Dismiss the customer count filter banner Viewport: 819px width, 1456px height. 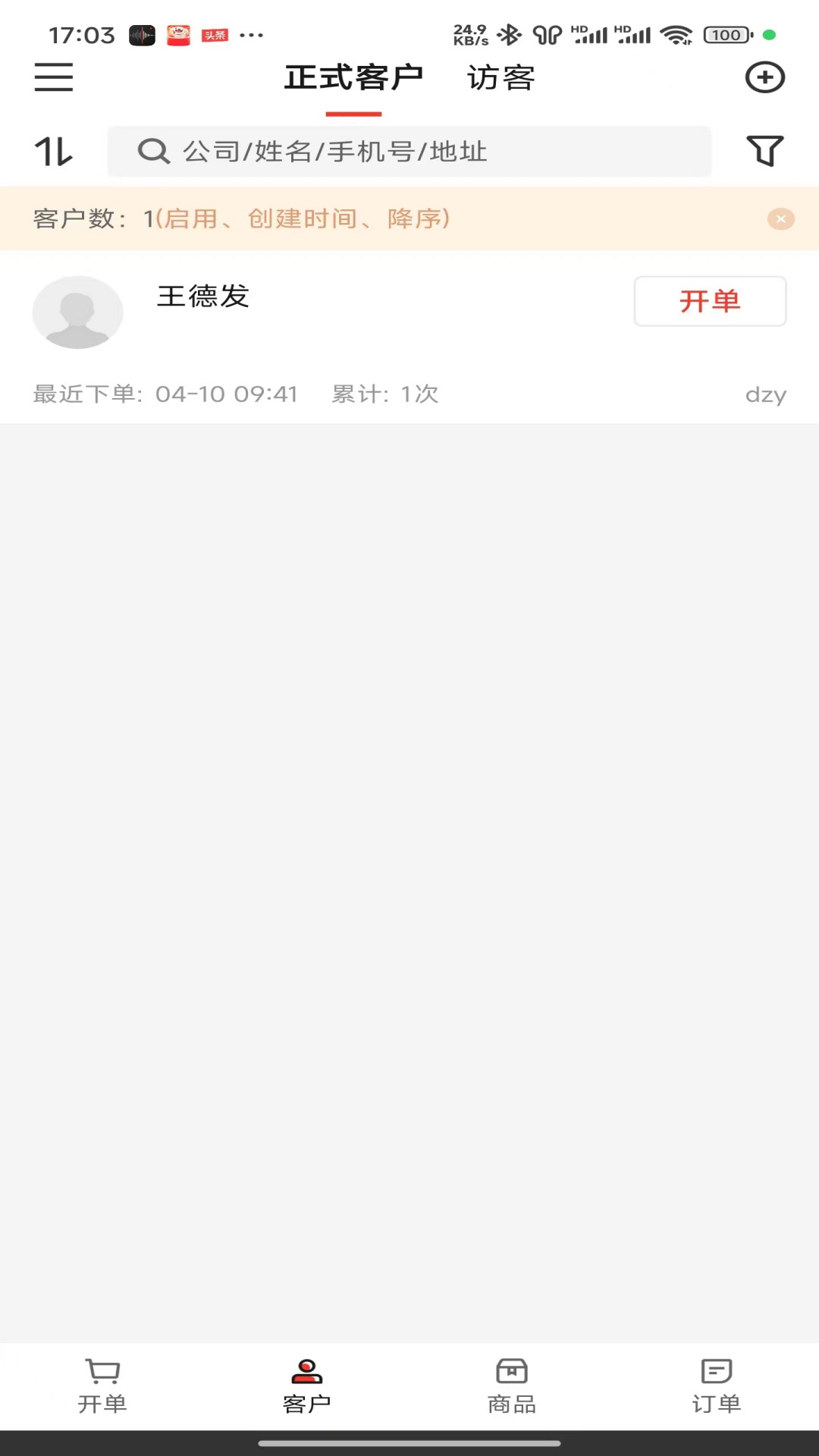[780, 219]
